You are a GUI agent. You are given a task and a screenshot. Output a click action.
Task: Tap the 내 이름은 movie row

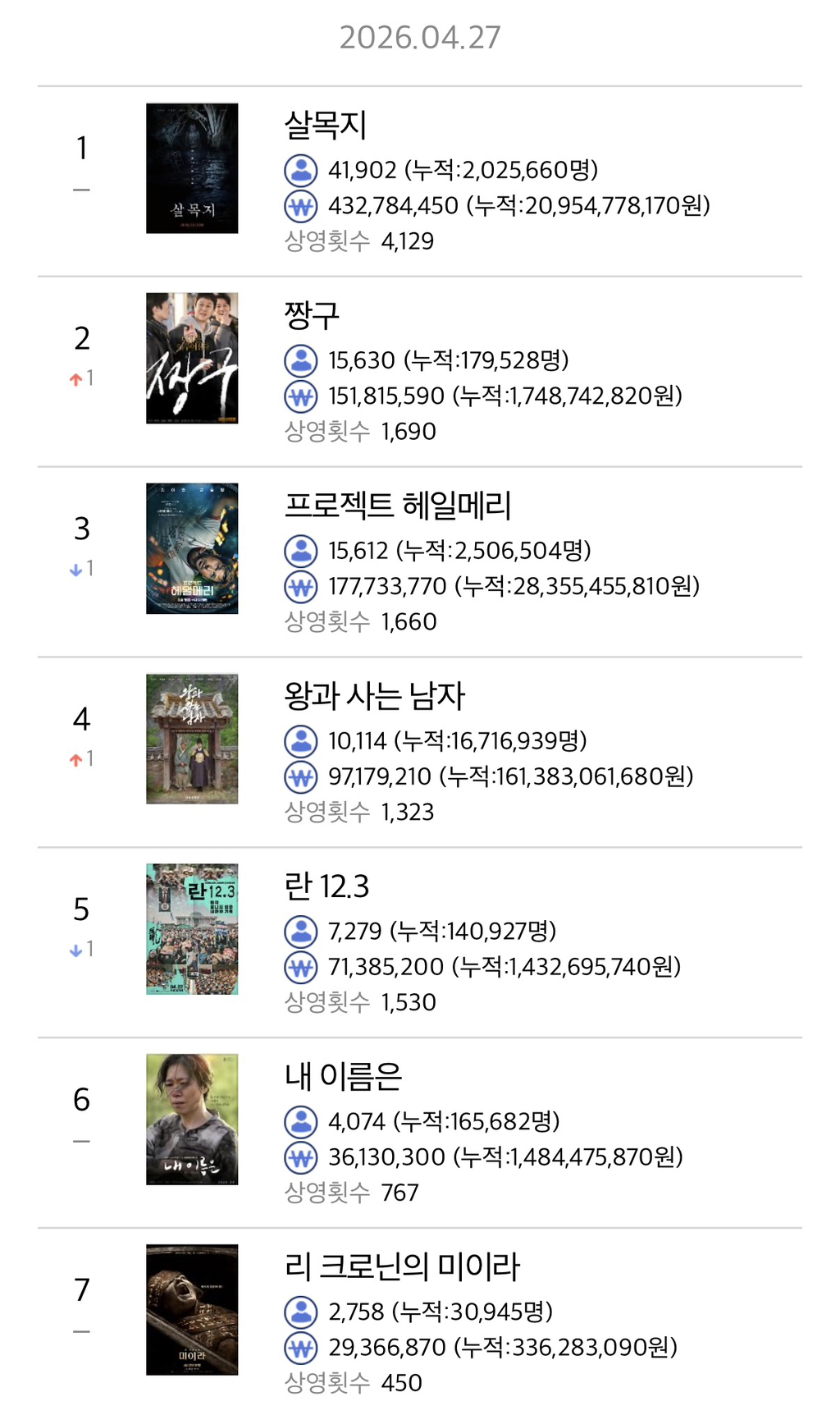pos(419,1134)
